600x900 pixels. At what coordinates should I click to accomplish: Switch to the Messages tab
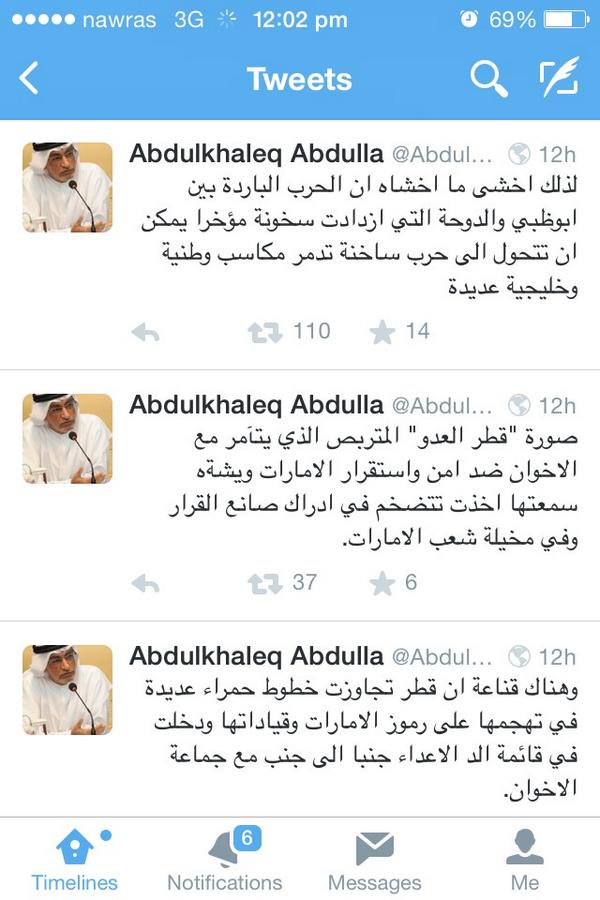coord(375,862)
